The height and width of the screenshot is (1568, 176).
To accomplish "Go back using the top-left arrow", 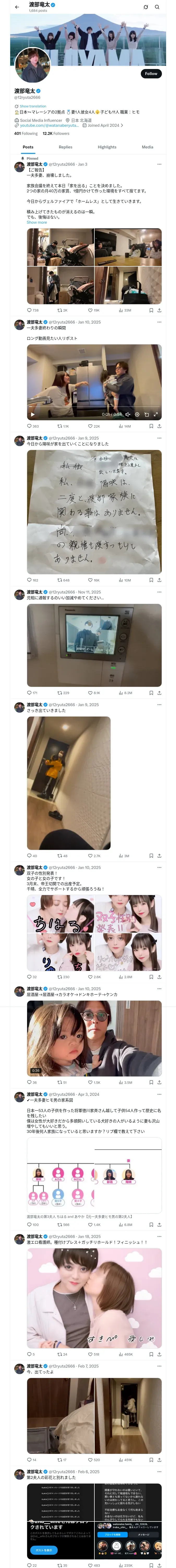I will tap(17, 7).
